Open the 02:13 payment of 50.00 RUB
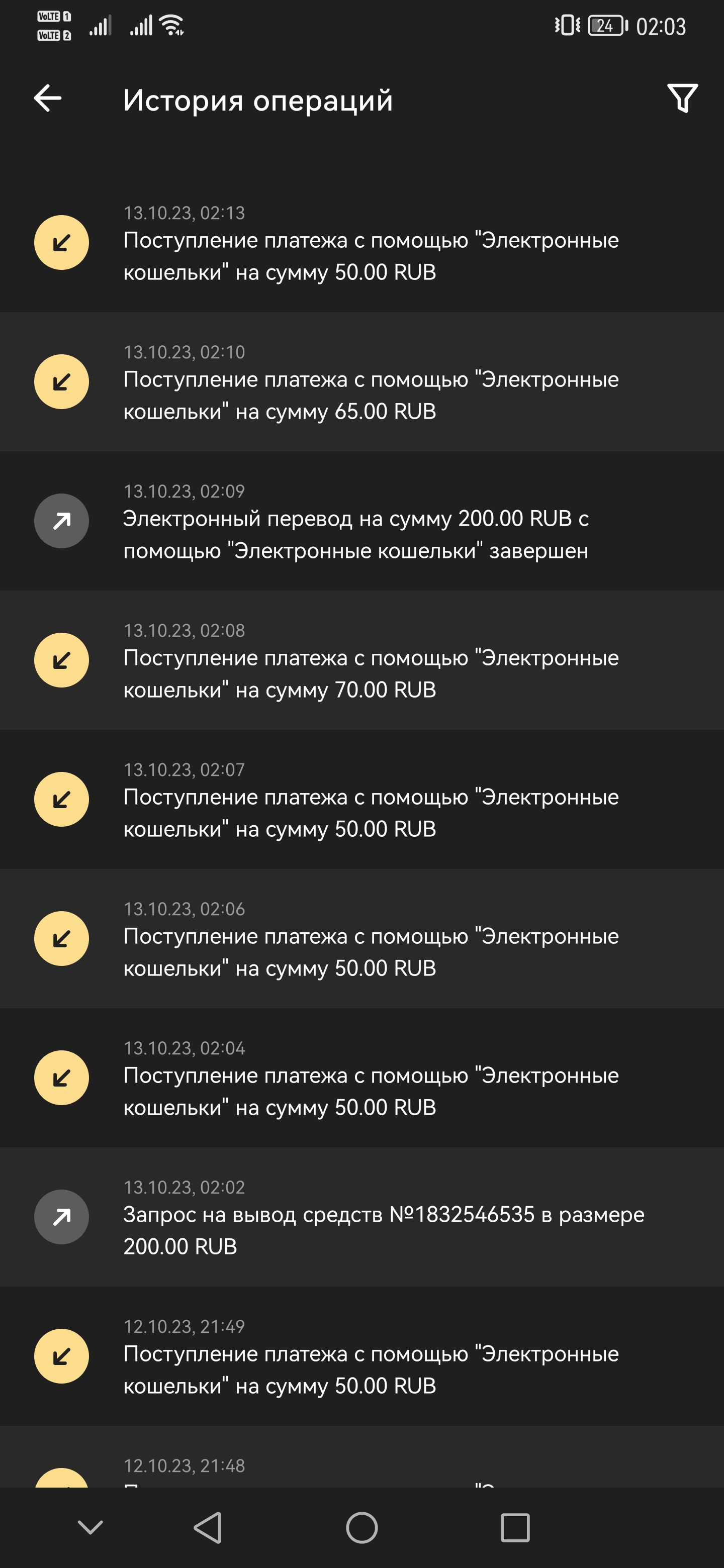This screenshot has width=724, height=1568. tap(361, 243)
